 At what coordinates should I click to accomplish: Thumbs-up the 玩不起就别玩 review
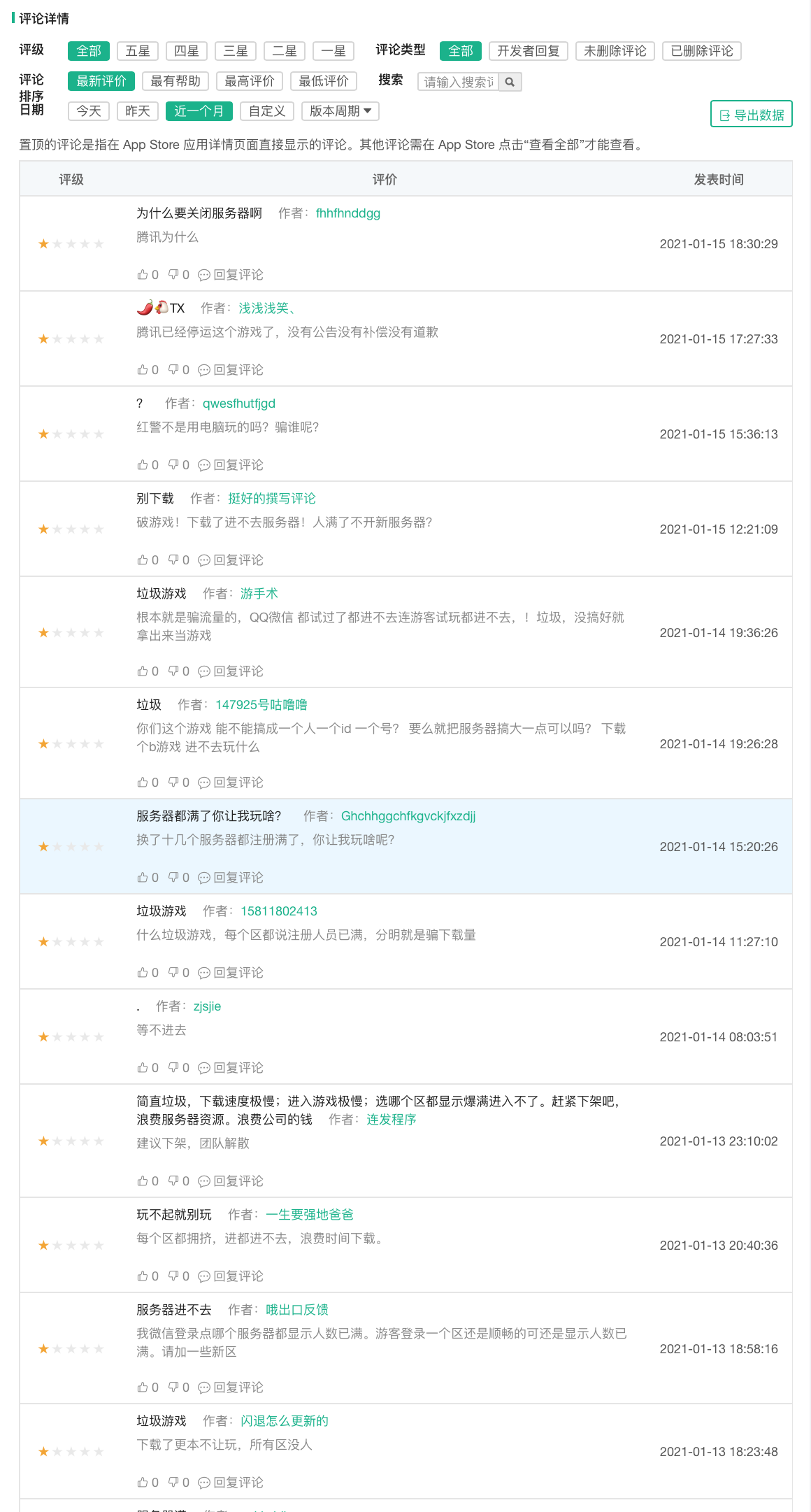click(142, 1276)
